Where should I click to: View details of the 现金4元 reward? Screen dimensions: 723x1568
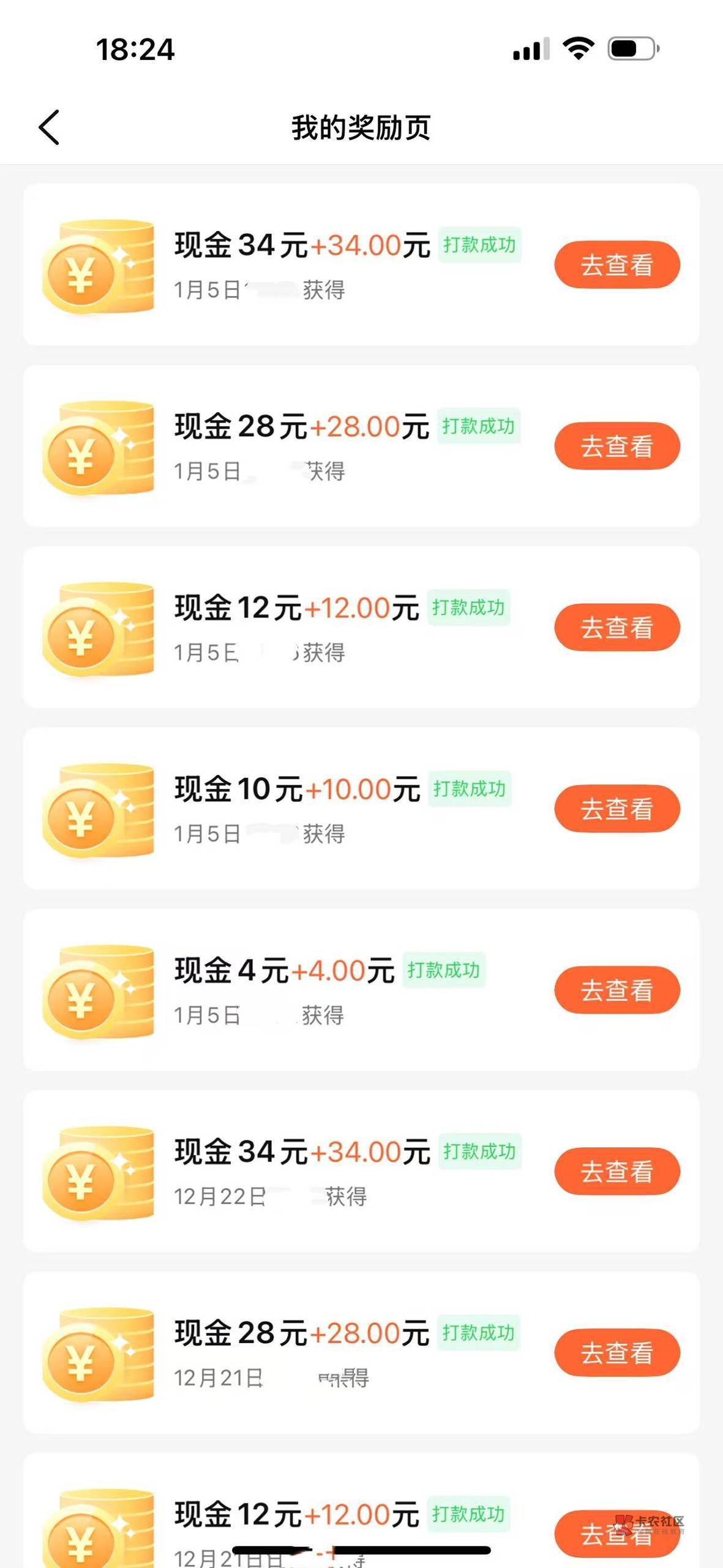[x=616, y=990]
